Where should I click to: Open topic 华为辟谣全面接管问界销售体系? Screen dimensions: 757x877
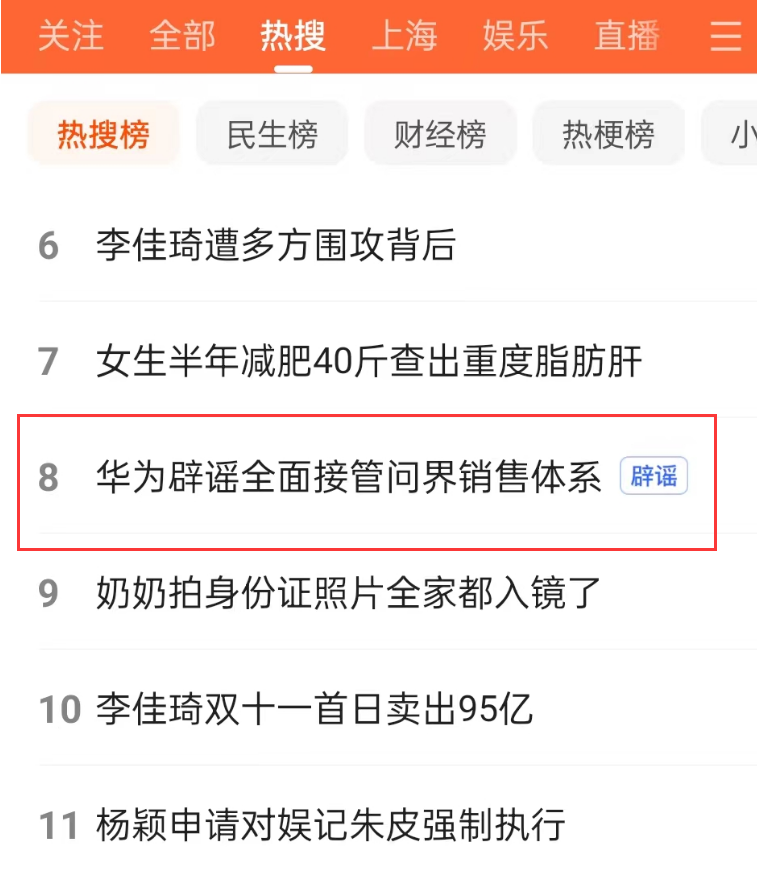(348, 477)
